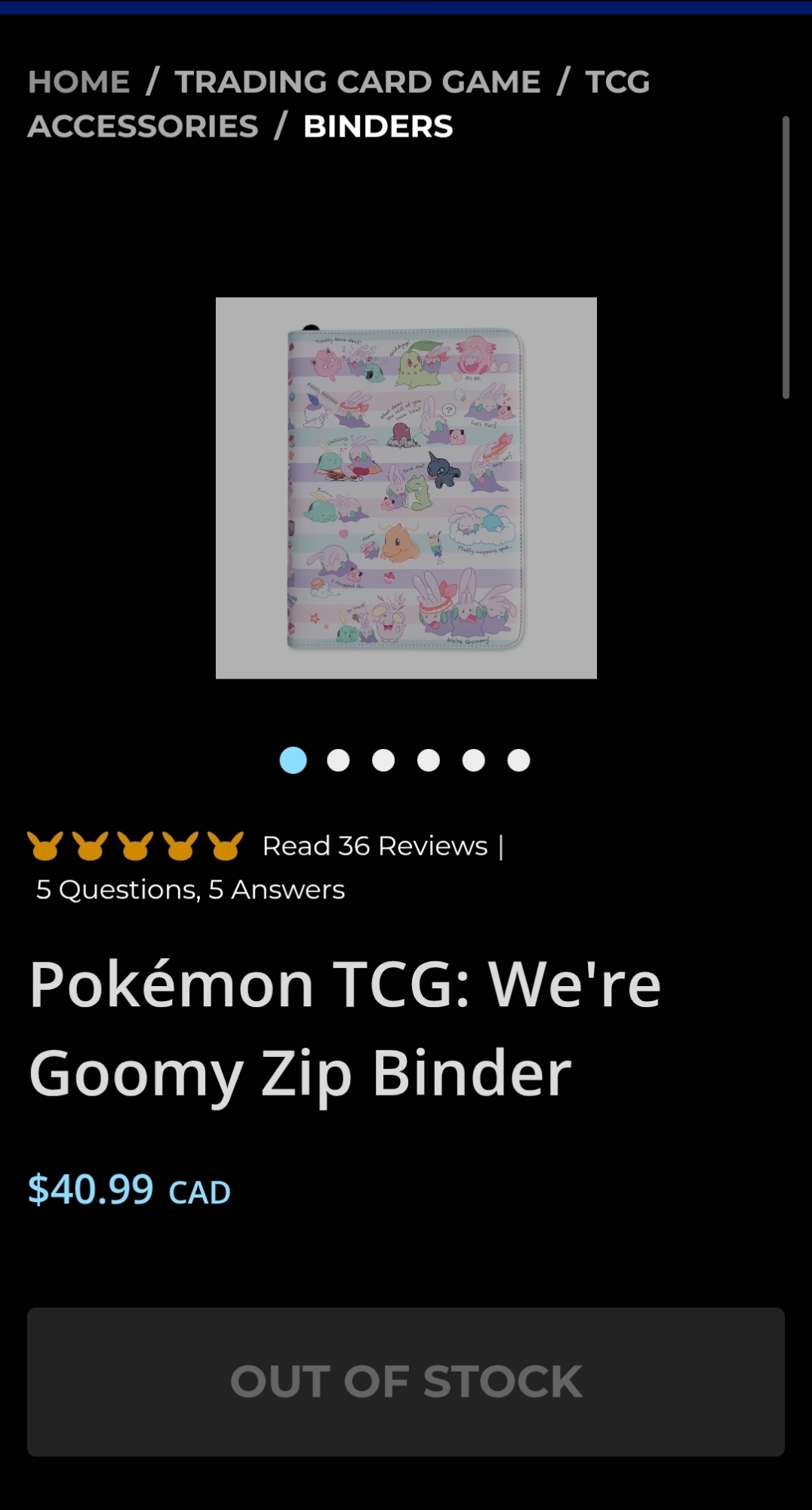Enlarge the Goomy binder product image
Viewport: 812px width, 1510px height.
click(x=406, y=488)
